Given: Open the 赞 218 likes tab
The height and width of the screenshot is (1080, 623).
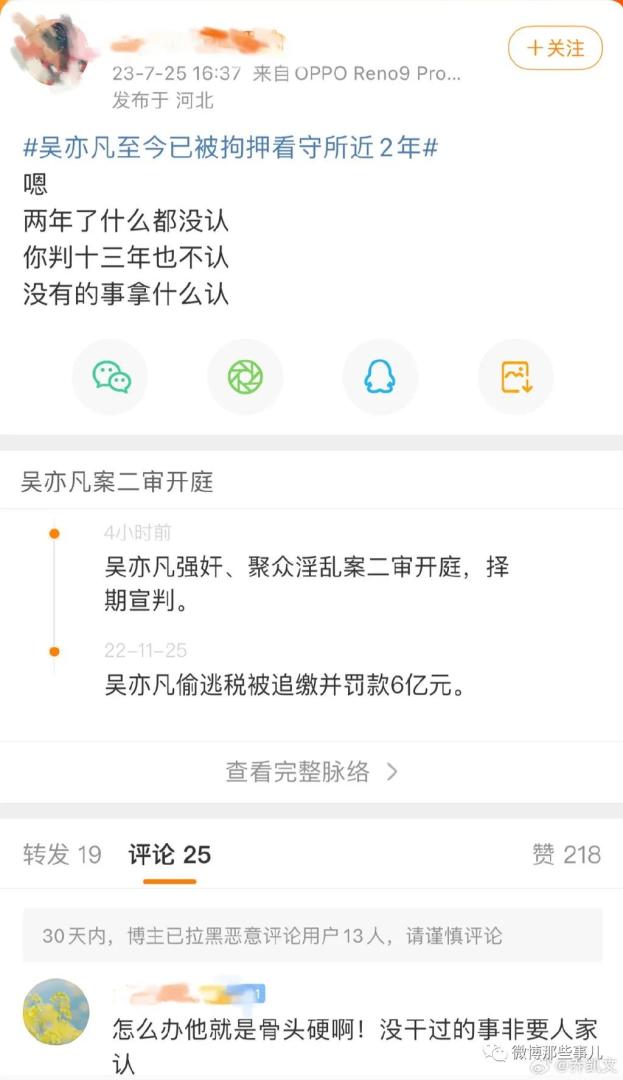Looking at the screenshot, I should [566, 854].
